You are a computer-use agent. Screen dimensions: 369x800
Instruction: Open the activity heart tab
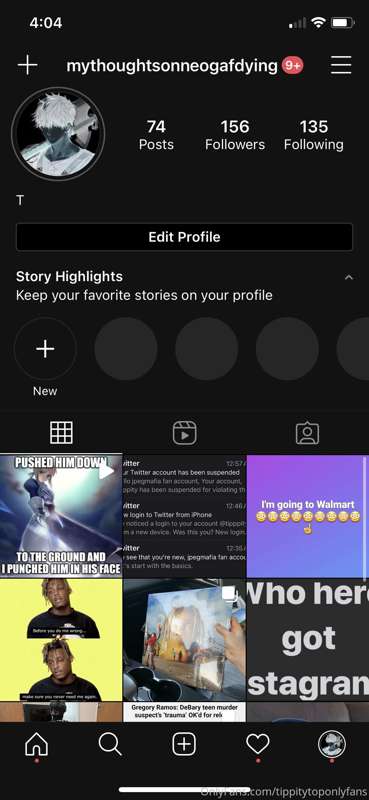258,745
